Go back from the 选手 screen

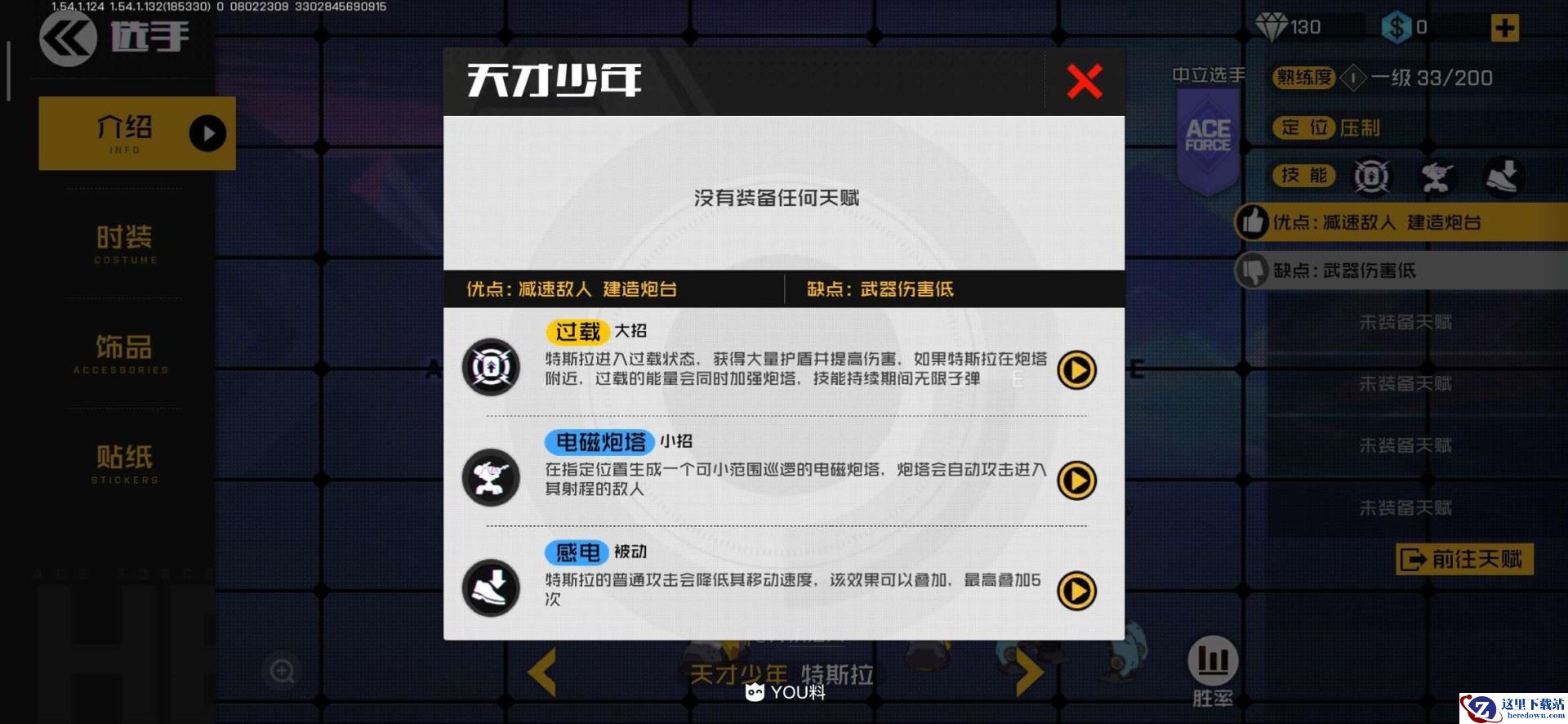click(x=68, y=38)
